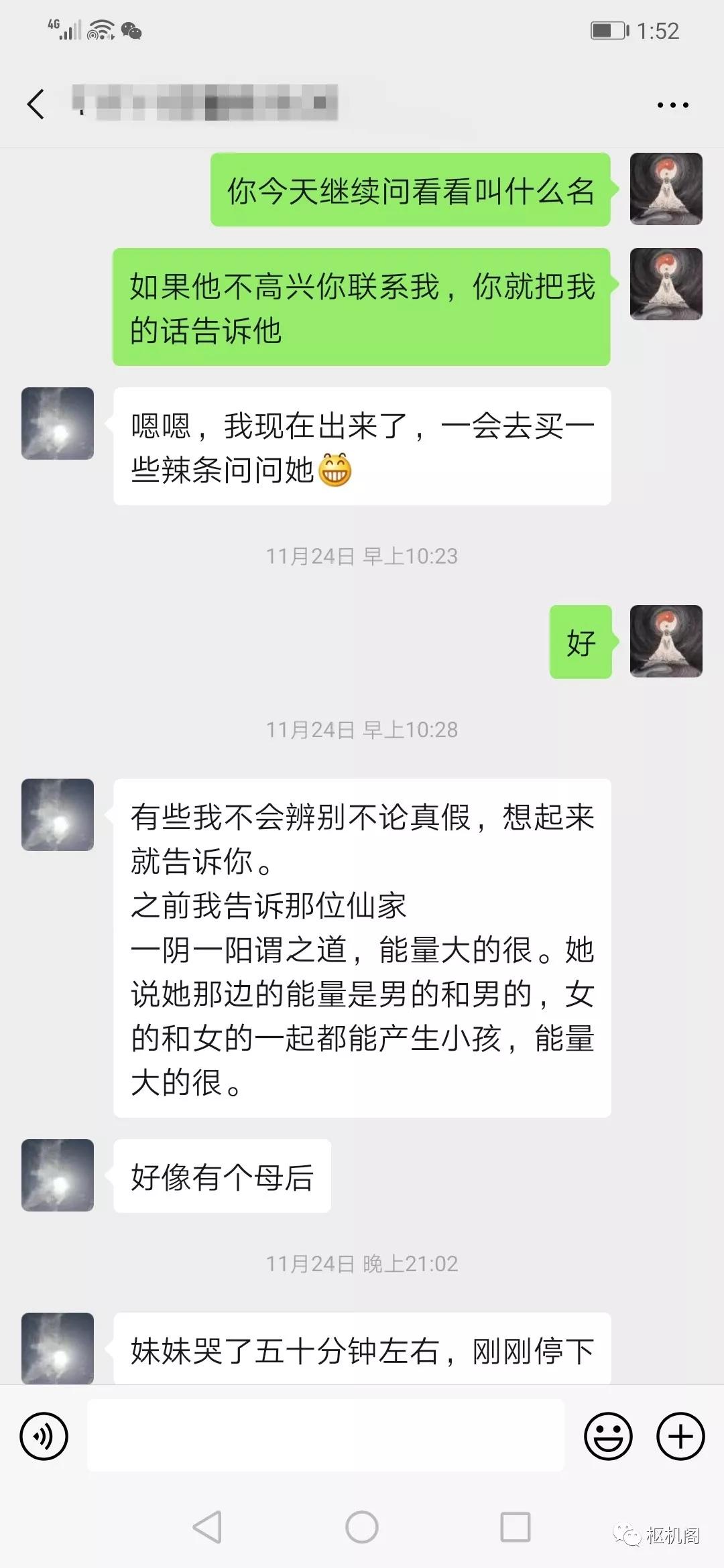Go back to the chat list
Screen dimensions: 724x1568
36,105
